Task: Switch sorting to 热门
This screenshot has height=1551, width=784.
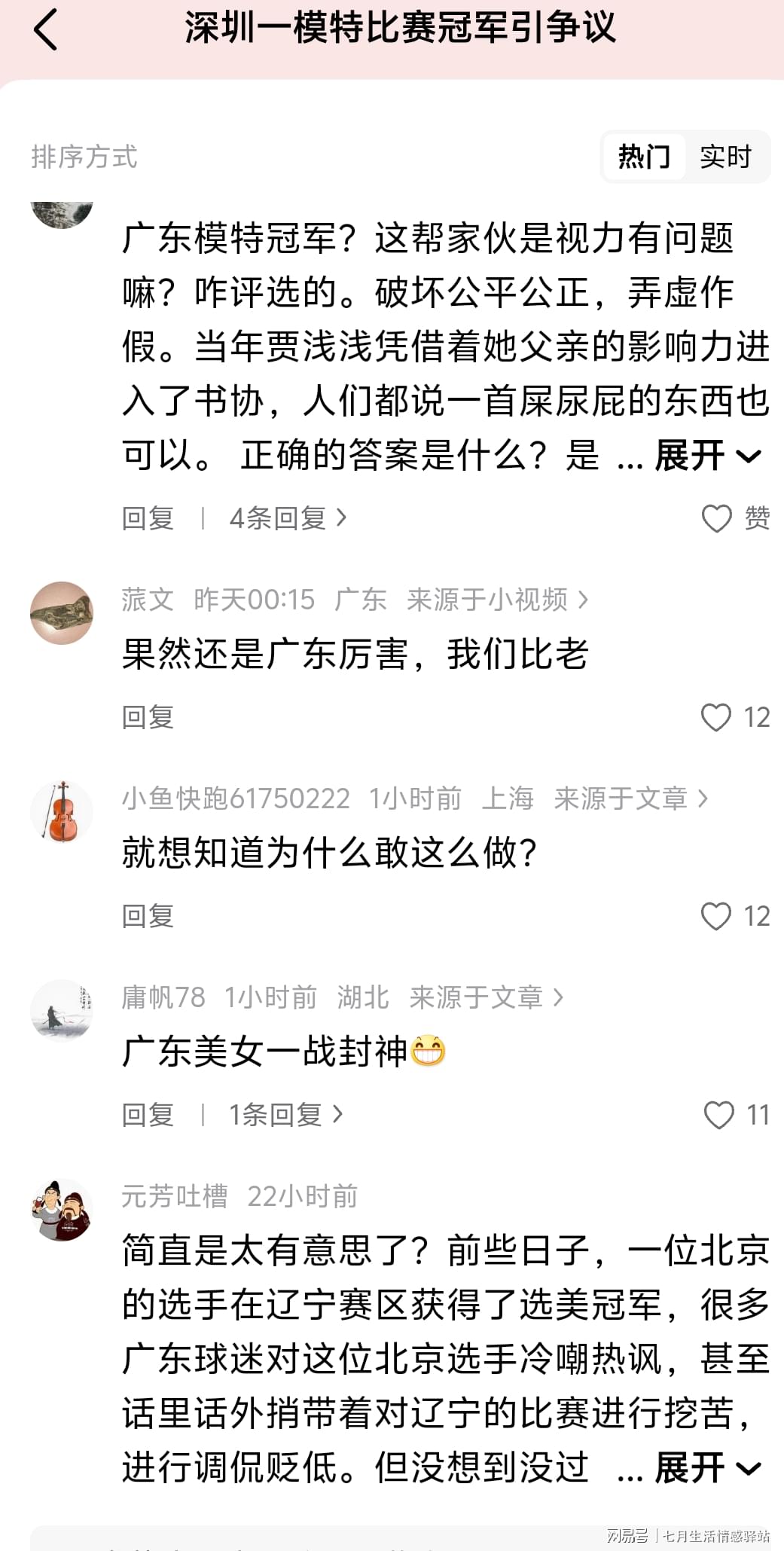Action: [x=644, y=157]
